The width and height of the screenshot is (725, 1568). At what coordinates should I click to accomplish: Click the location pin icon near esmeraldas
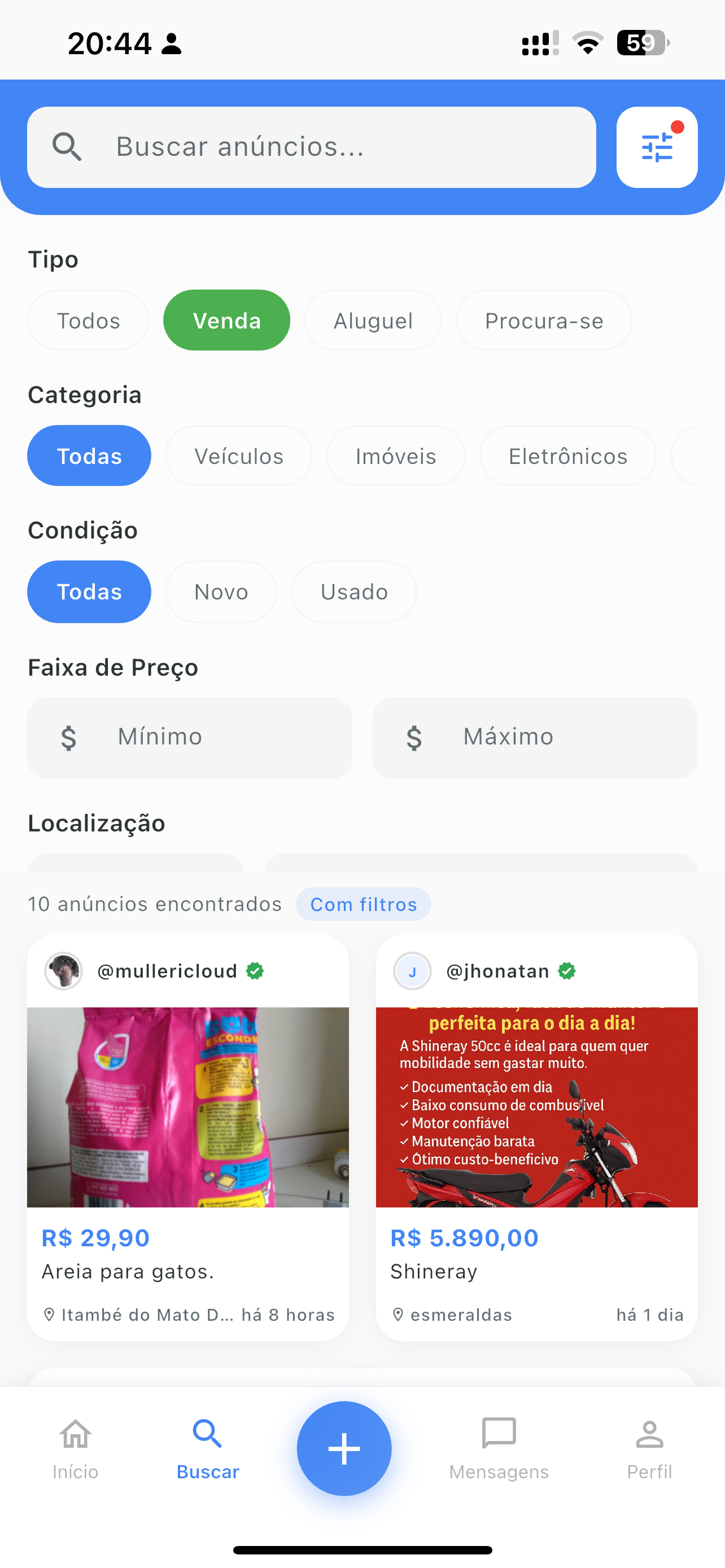point(399,1315)
